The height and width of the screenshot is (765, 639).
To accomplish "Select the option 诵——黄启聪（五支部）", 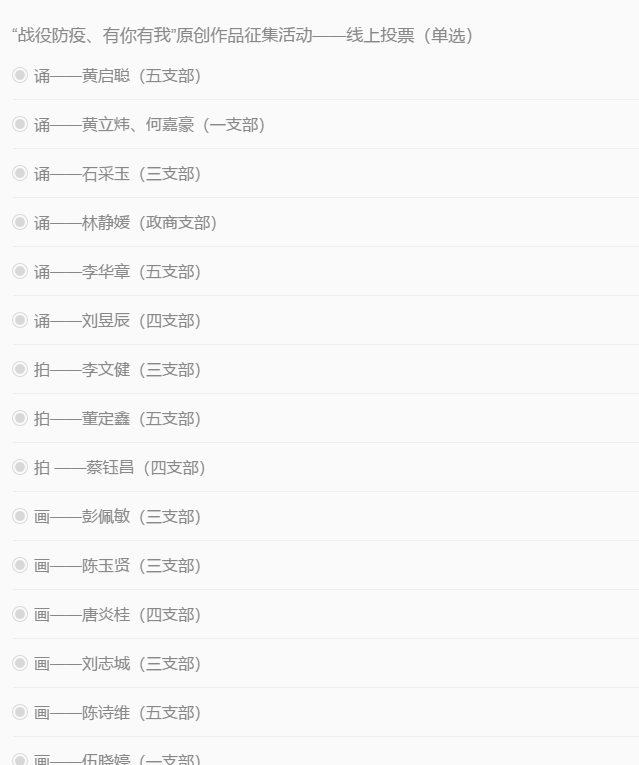I will pyautogui.click(x=20, y=75).
